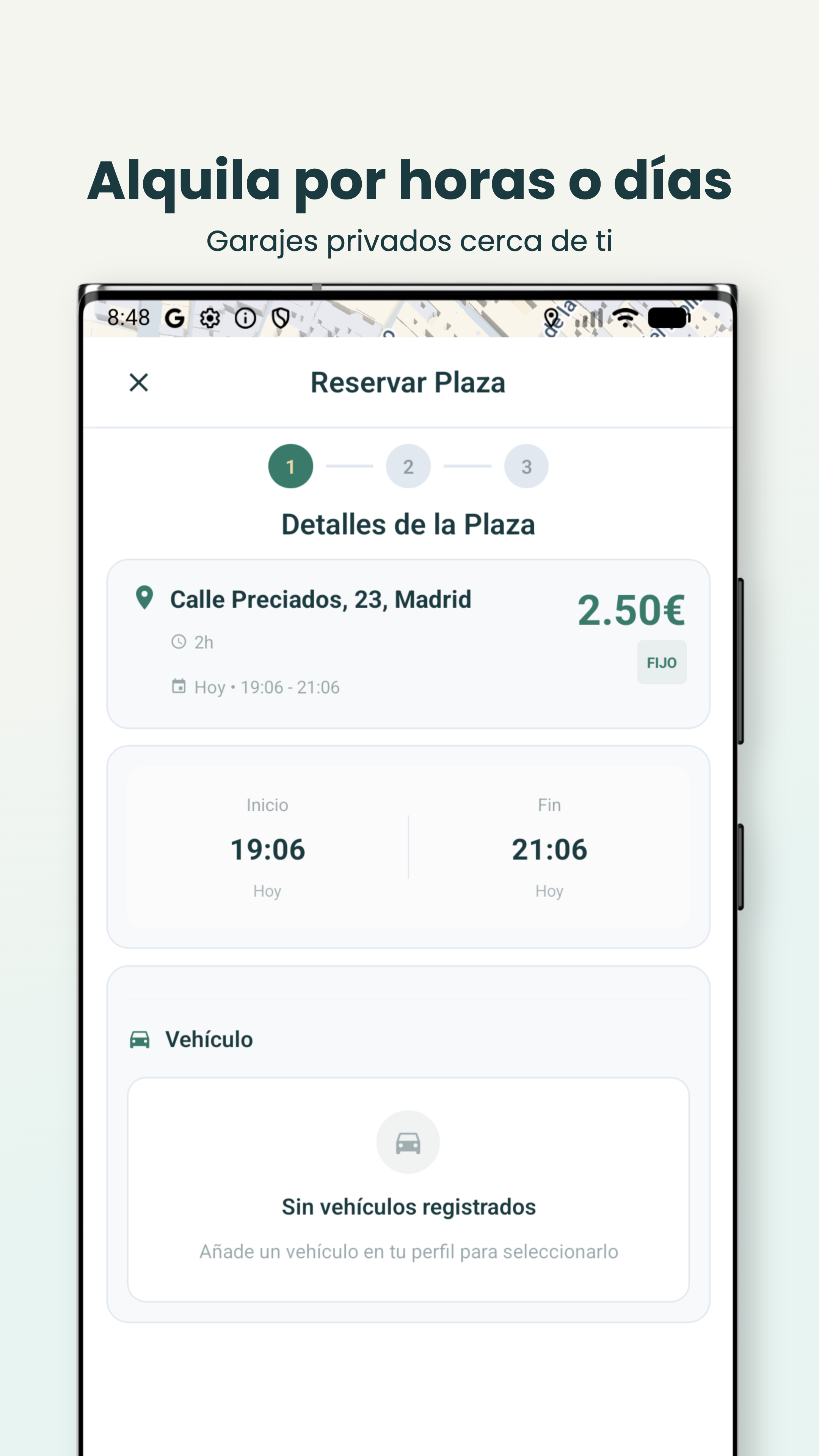
Task: Select step 2 in the progress stepper
Action: [x=408, y=466]
